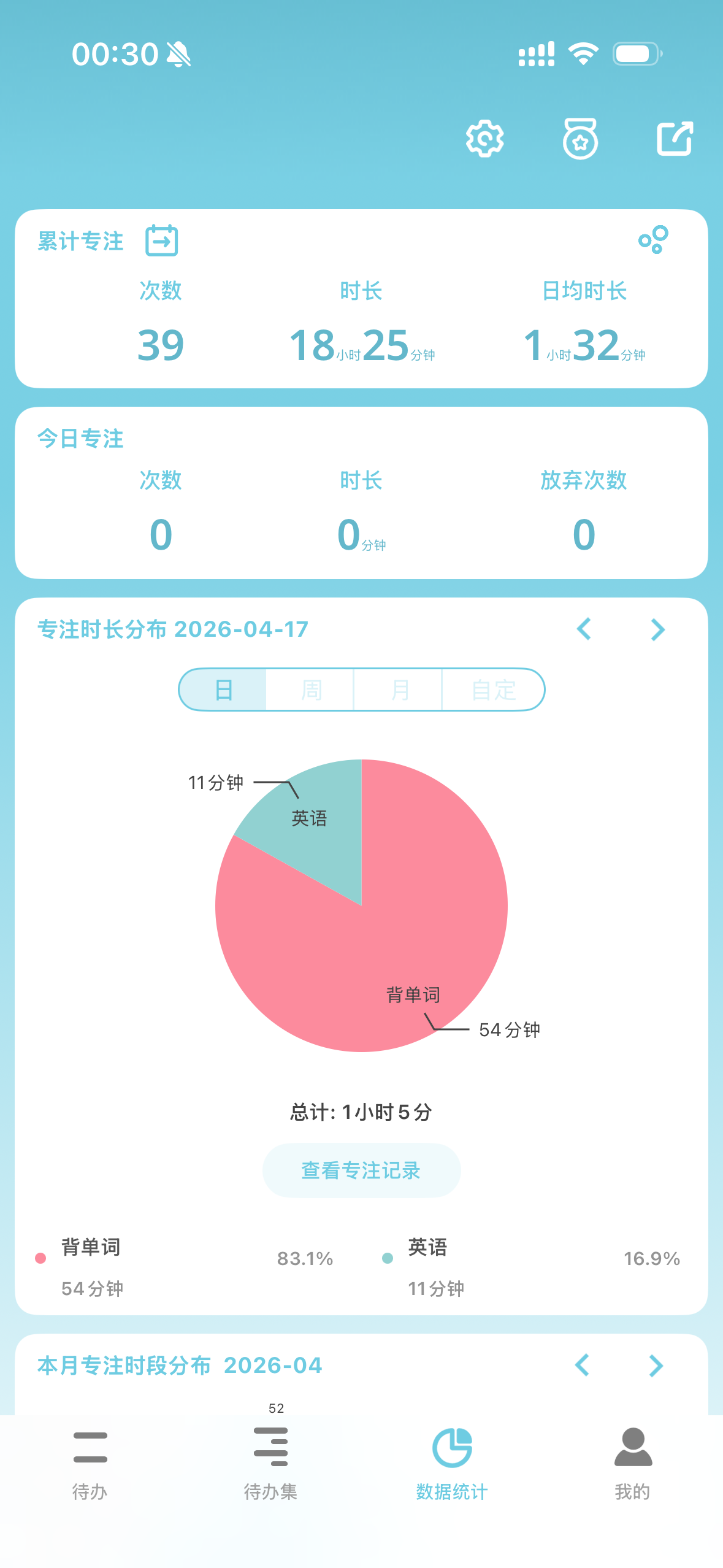Switch to the 周 segment

[311, 690]
